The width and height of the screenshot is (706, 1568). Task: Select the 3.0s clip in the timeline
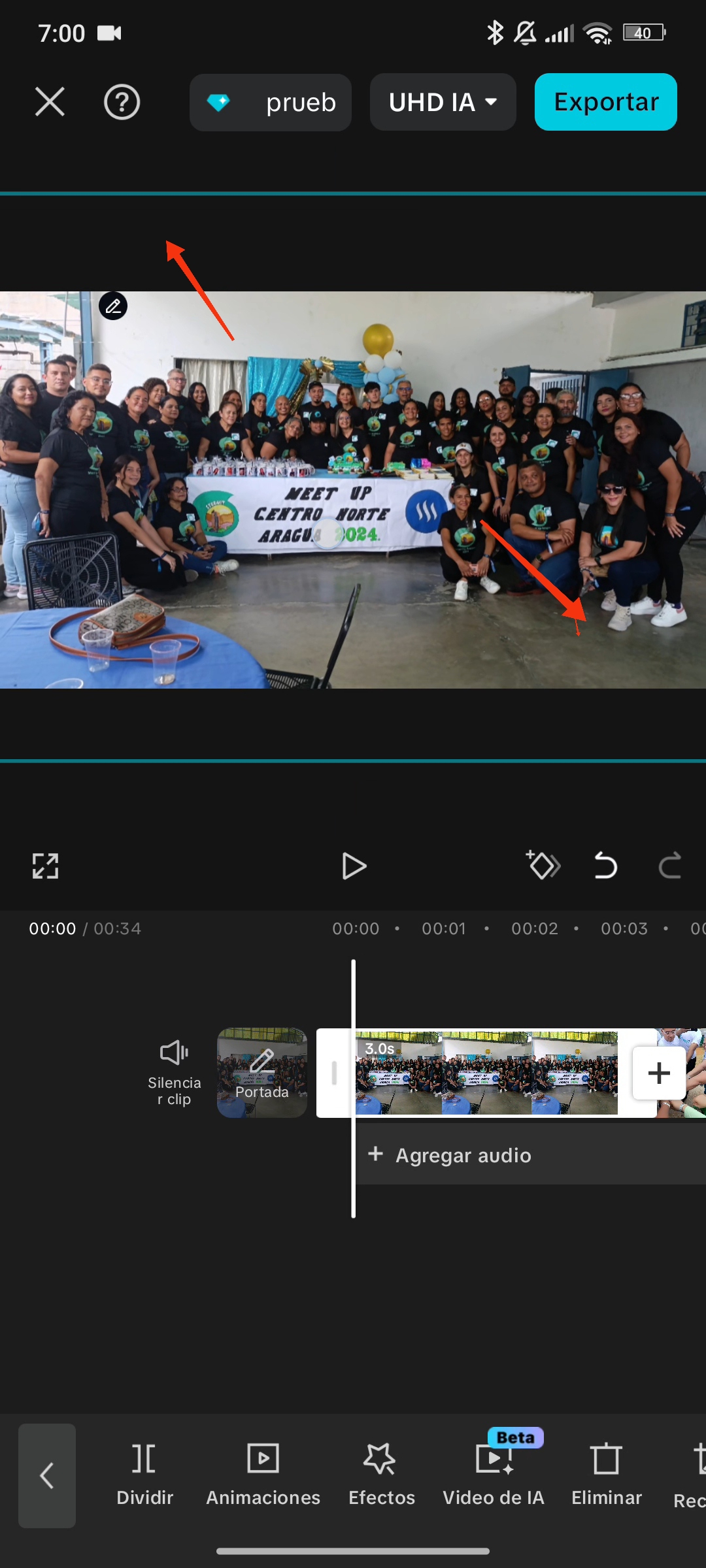point(486,1073)
